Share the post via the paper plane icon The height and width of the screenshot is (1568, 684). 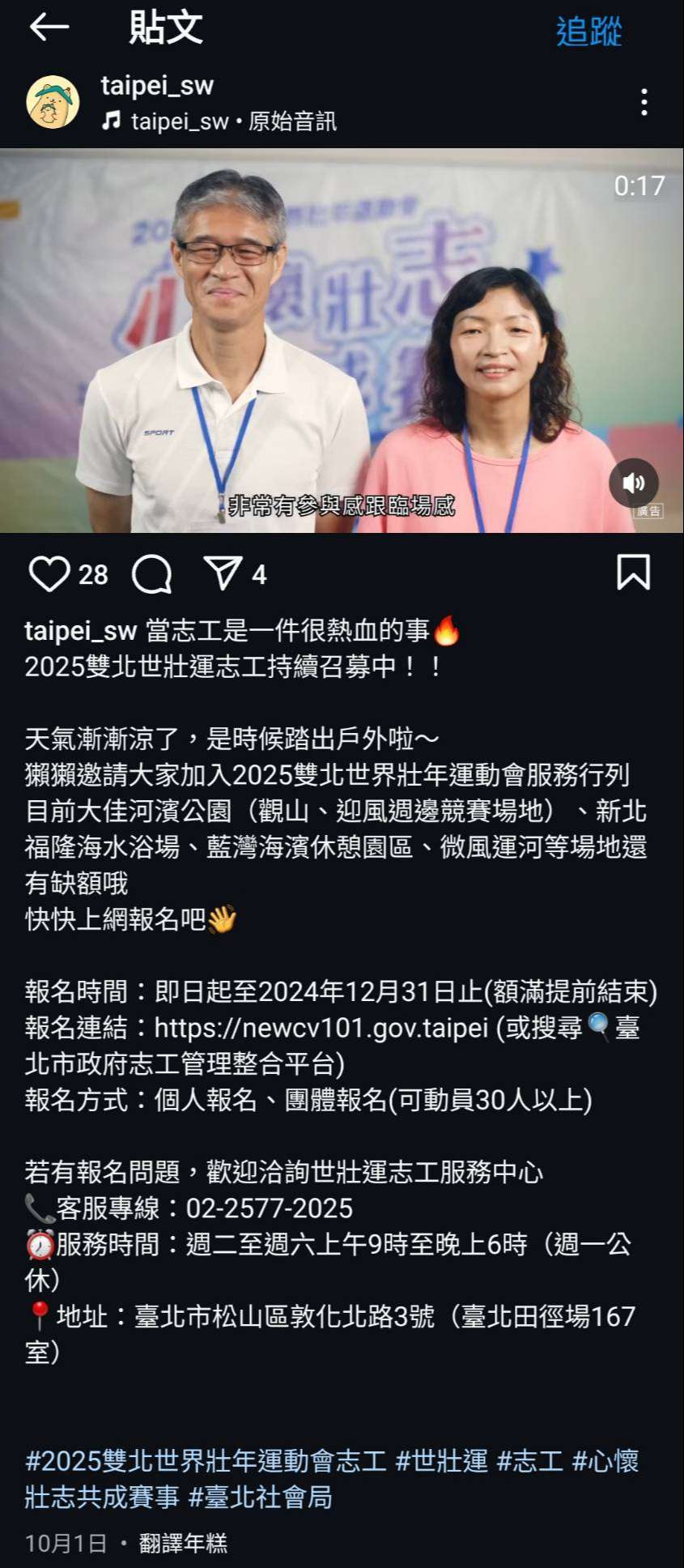pyautogui.click(x=223, y=573)
